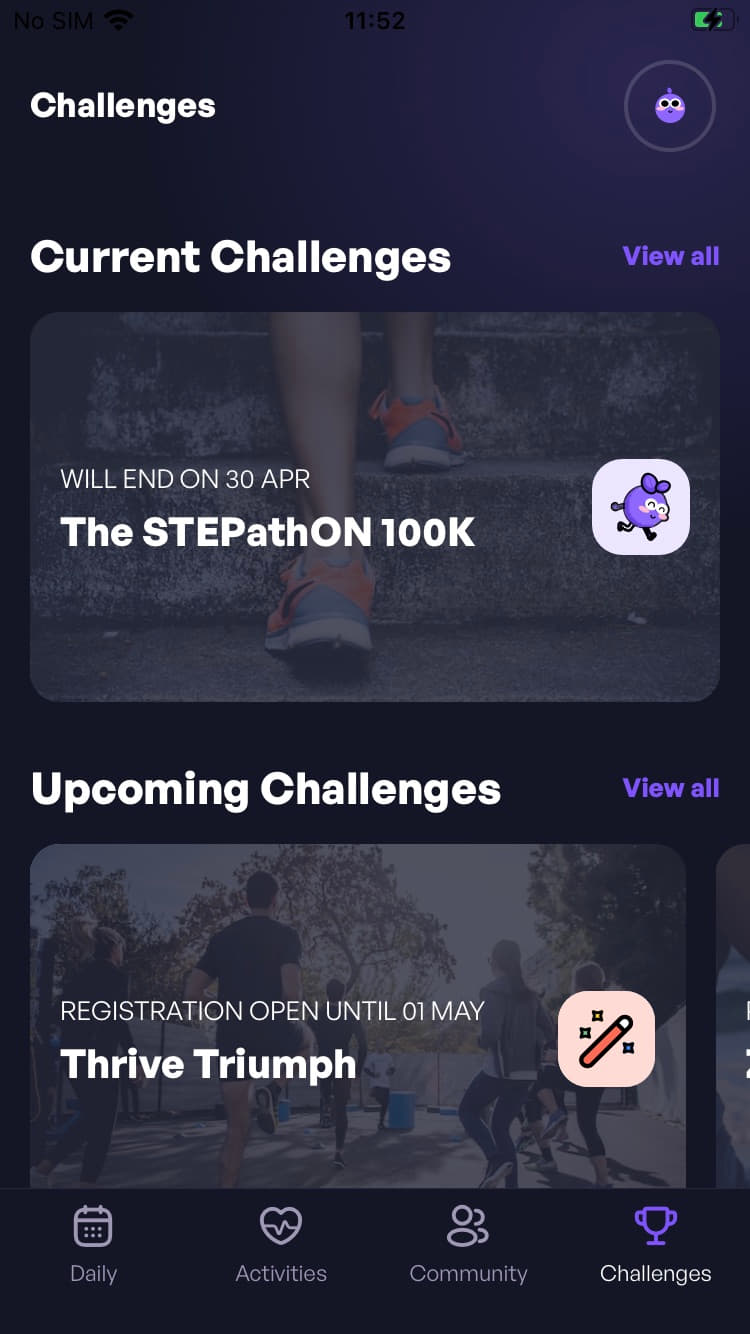Go to the Community tab
The height and width of the screenshot is (1334, 750).
[468, 1244]
